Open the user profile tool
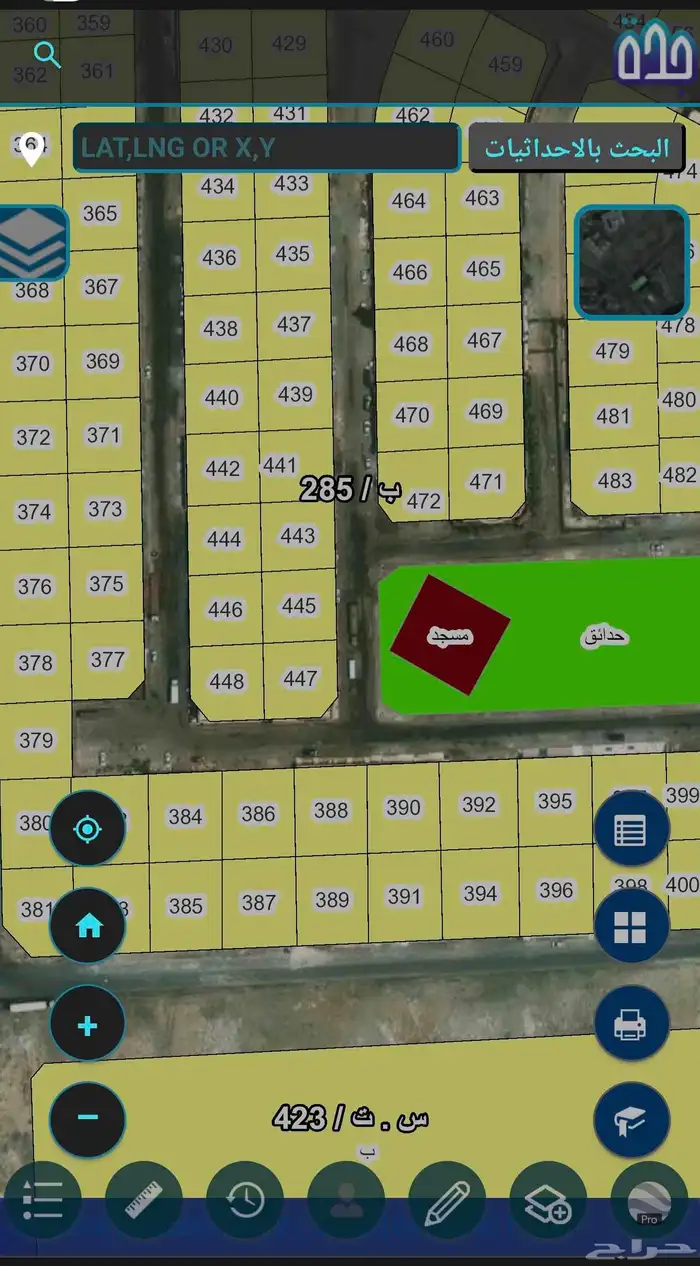The height and width of the screenshot is (1266, 700). coord(346,1199)
